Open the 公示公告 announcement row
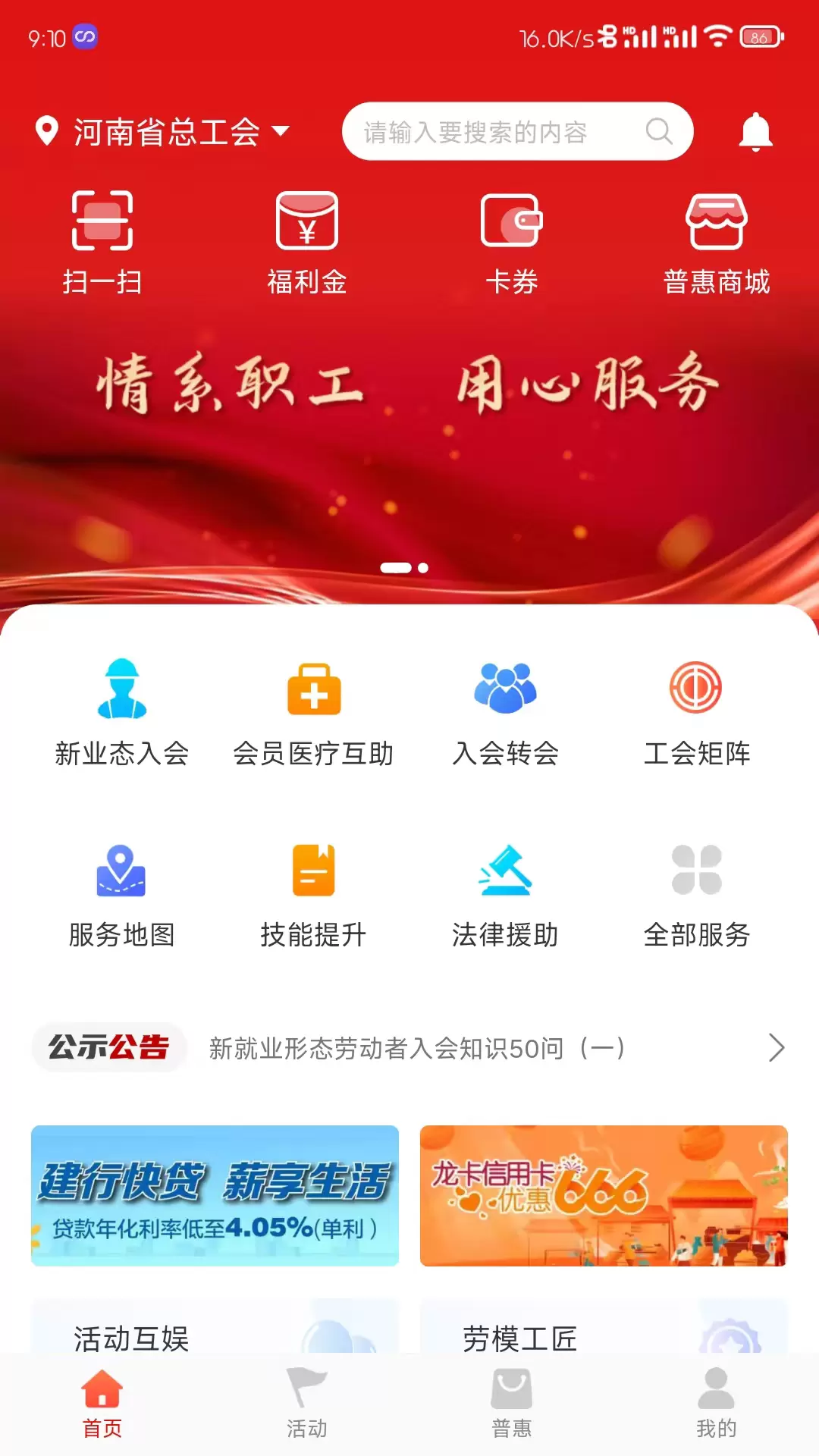Image resolution: width=819 pixels, height=1456 pixels. pos(409,1048)
